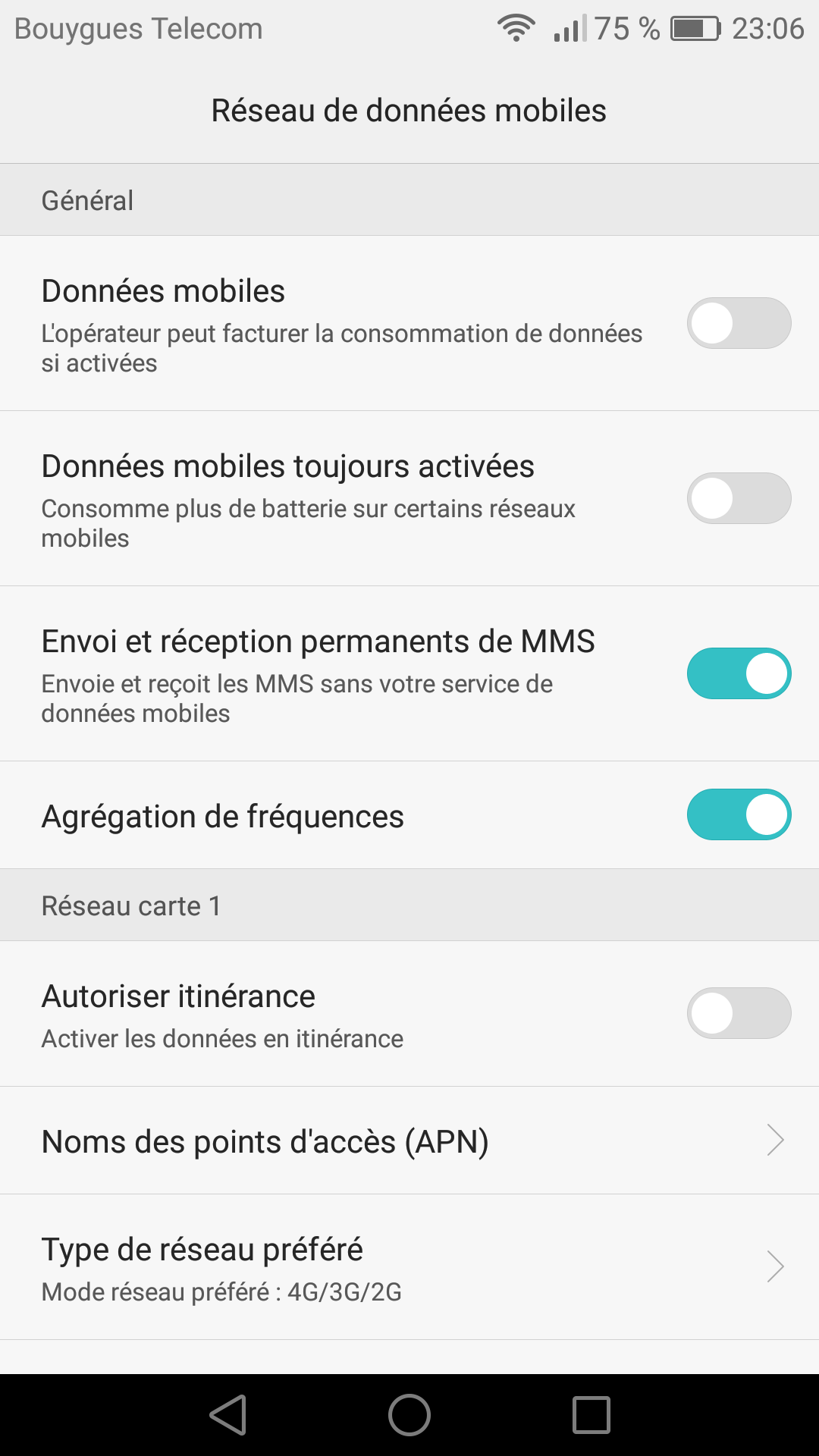Image resolution: width=819 pixels, height=1456 pixels.
Task: Disable Envoi et réception permanents de MMS
Action: tap(739, 673)
